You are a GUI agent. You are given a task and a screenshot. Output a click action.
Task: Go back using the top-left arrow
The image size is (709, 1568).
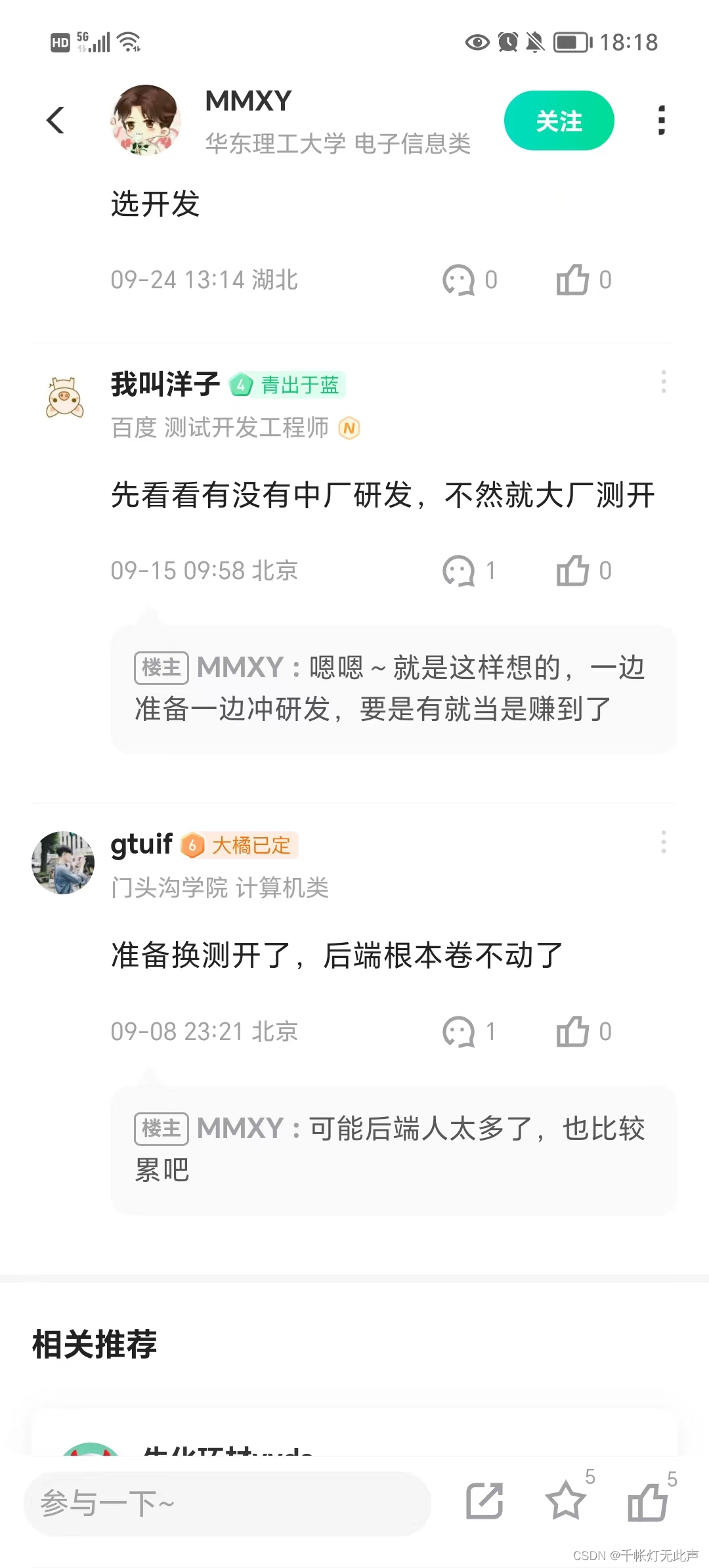pyautogui.click(x=56, y=121)
